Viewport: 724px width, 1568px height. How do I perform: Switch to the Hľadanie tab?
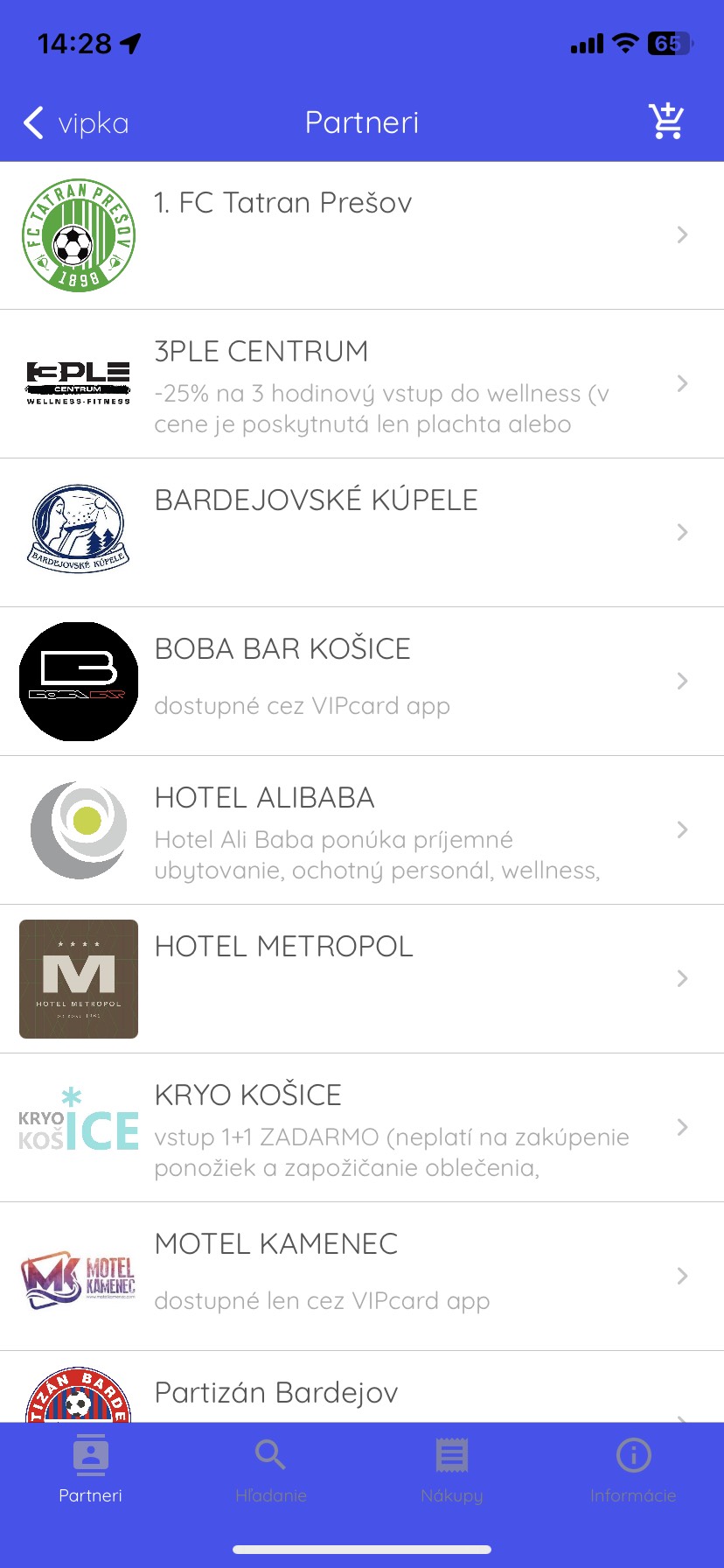(271, 1470)
